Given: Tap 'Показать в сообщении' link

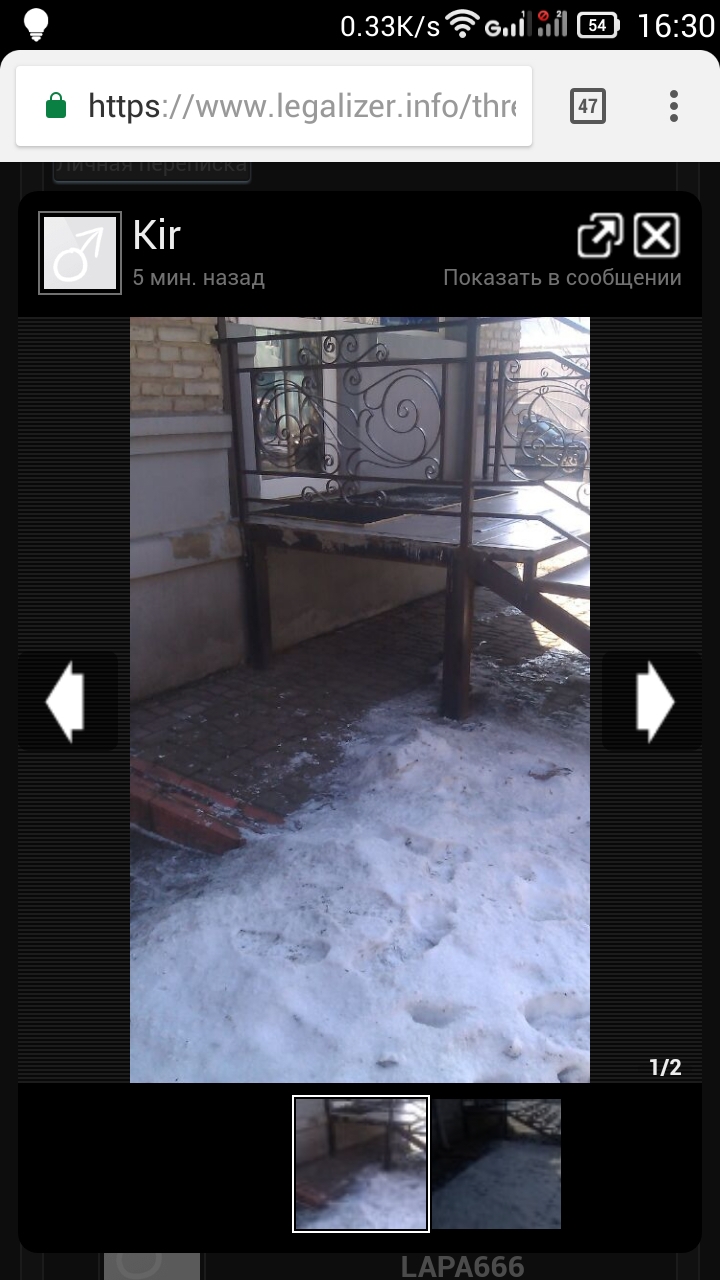Looking at the screenshot, I should tap(562, 278).
